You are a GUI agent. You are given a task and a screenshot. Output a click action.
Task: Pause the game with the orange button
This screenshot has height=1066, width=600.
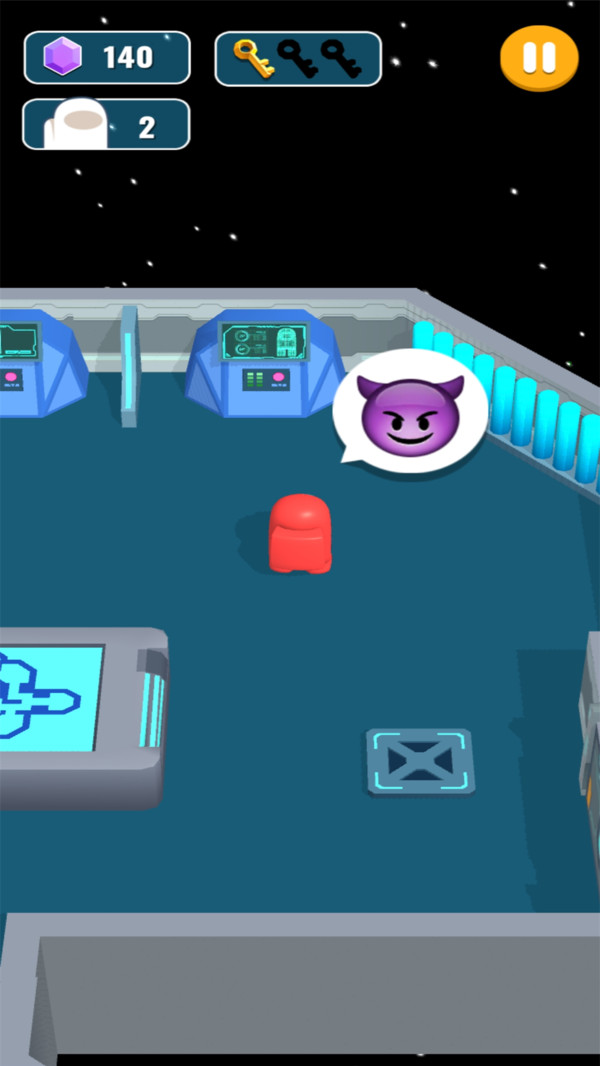click(x=539, y=57)
